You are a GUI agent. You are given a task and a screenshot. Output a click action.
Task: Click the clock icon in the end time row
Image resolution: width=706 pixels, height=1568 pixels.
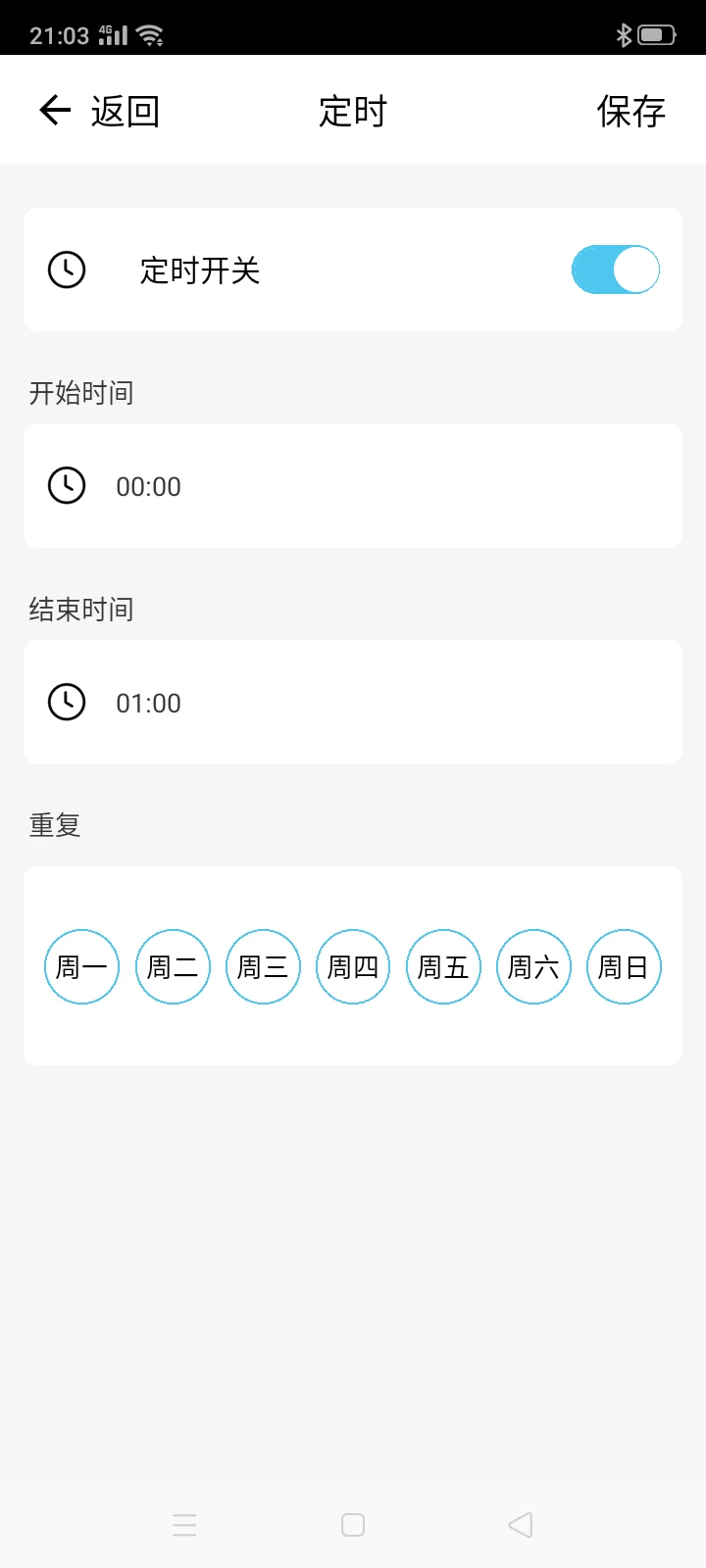66,702
